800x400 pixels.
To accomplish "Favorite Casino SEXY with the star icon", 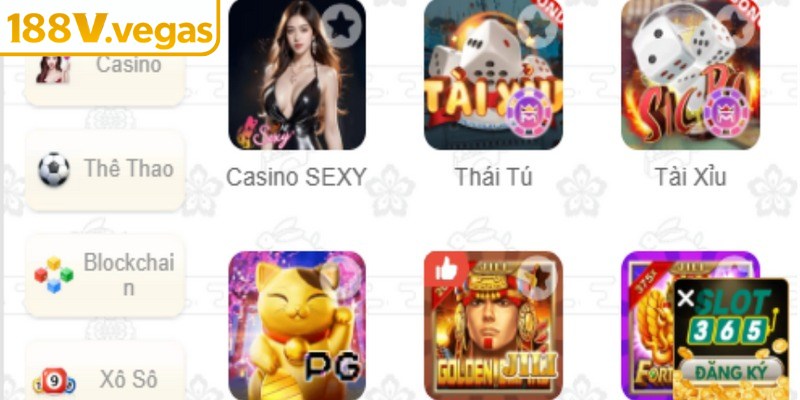I will click(x=344, y=24).
